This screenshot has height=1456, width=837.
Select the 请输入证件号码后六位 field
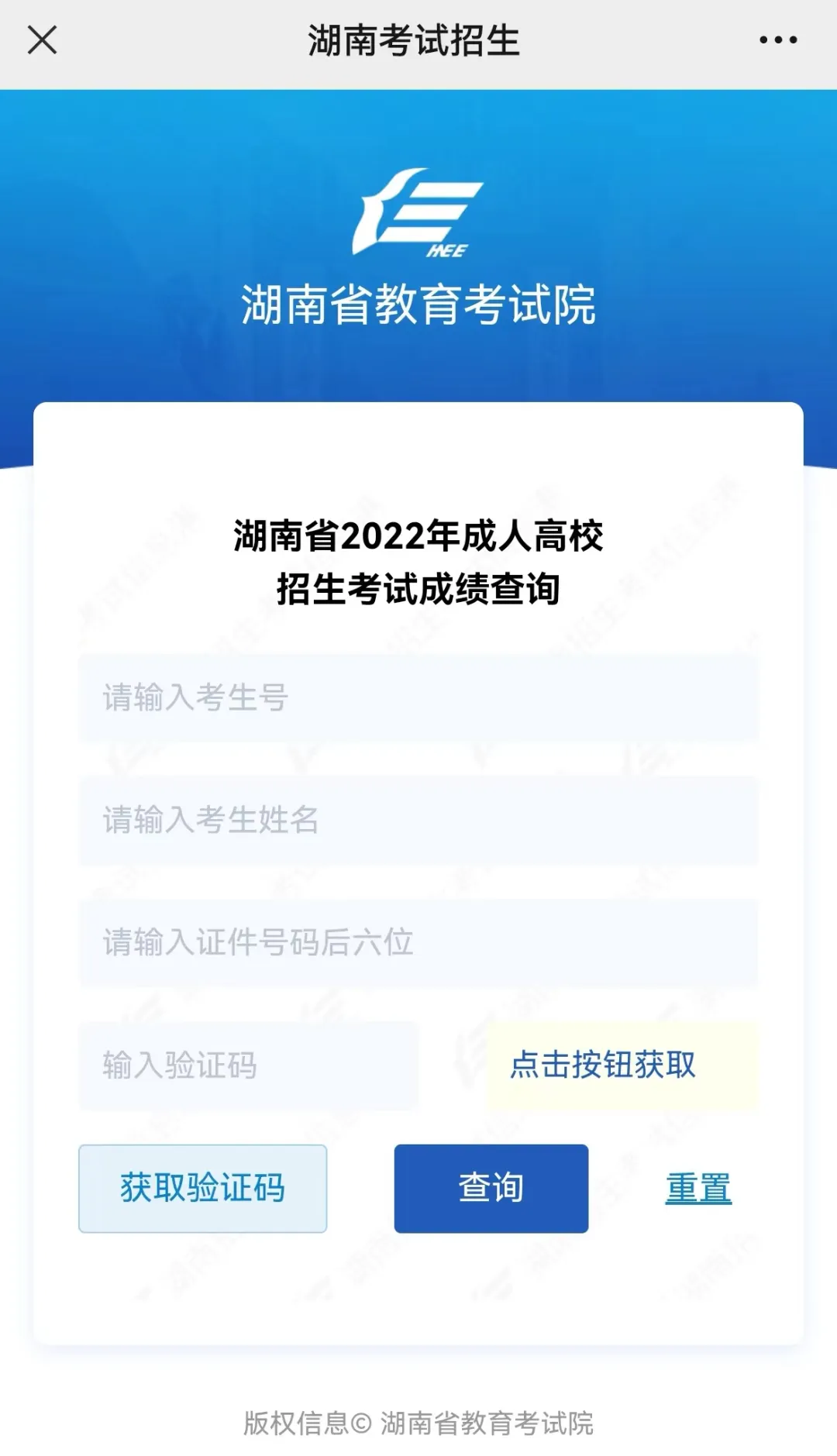(418, 942)
